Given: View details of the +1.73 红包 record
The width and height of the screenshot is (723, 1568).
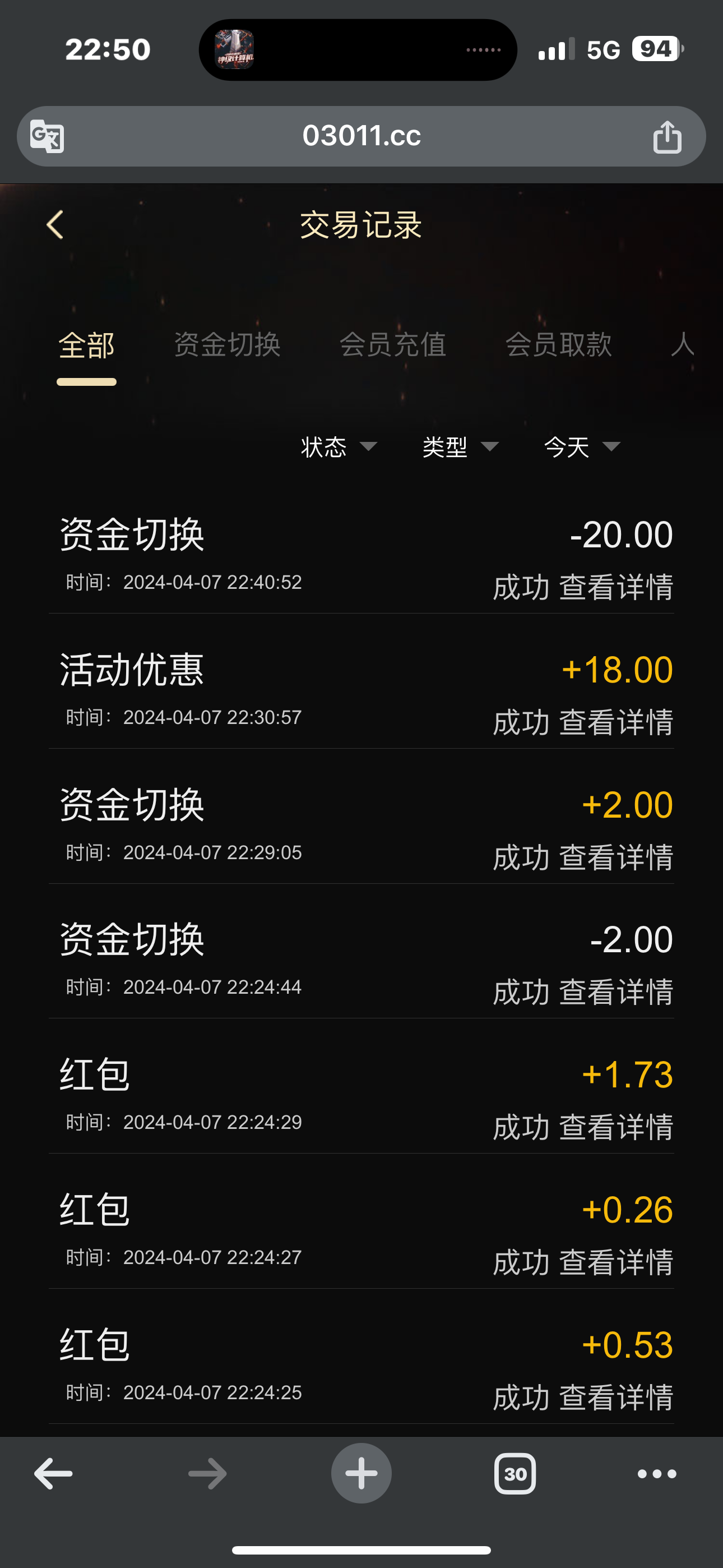Looking at the screenshot, I should click(615, 1127).
